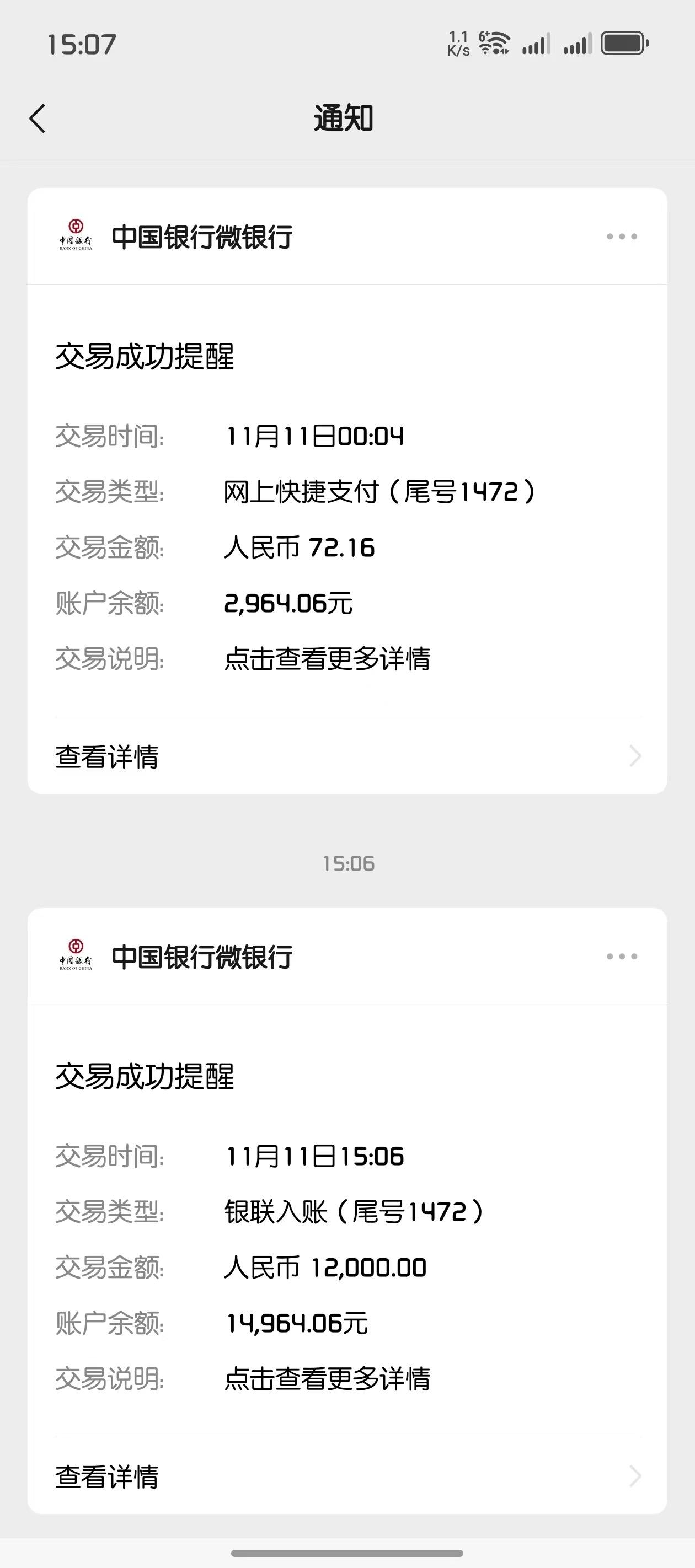
Task: Tap 查看详情 on the deposit notification card
Action: (x=106, y=1477)
